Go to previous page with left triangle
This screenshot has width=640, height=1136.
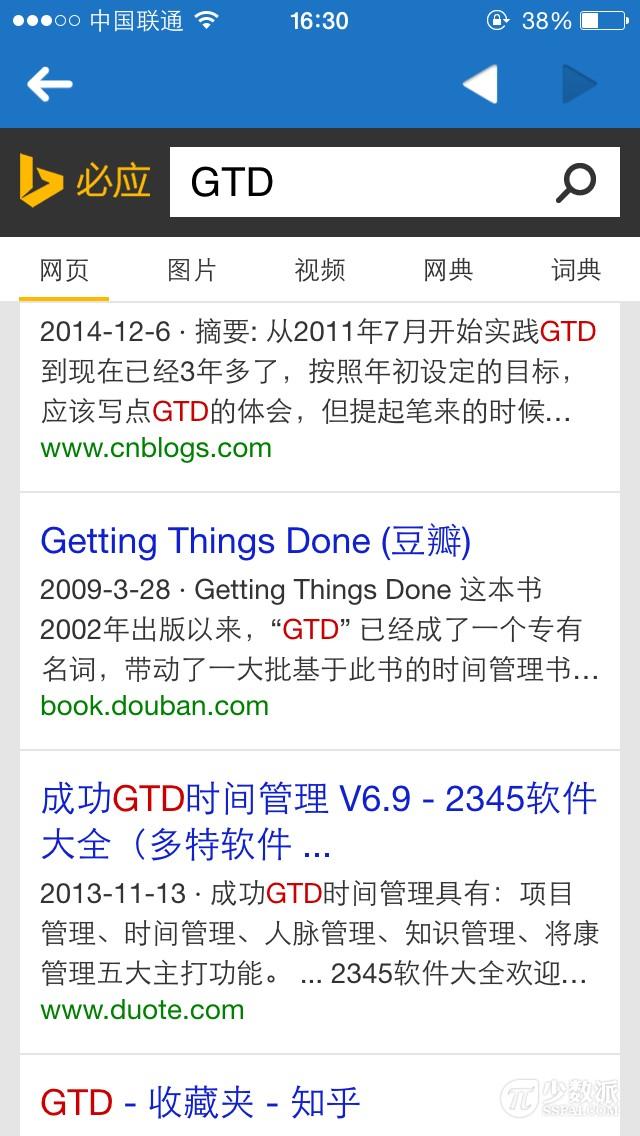coord(481,84)
